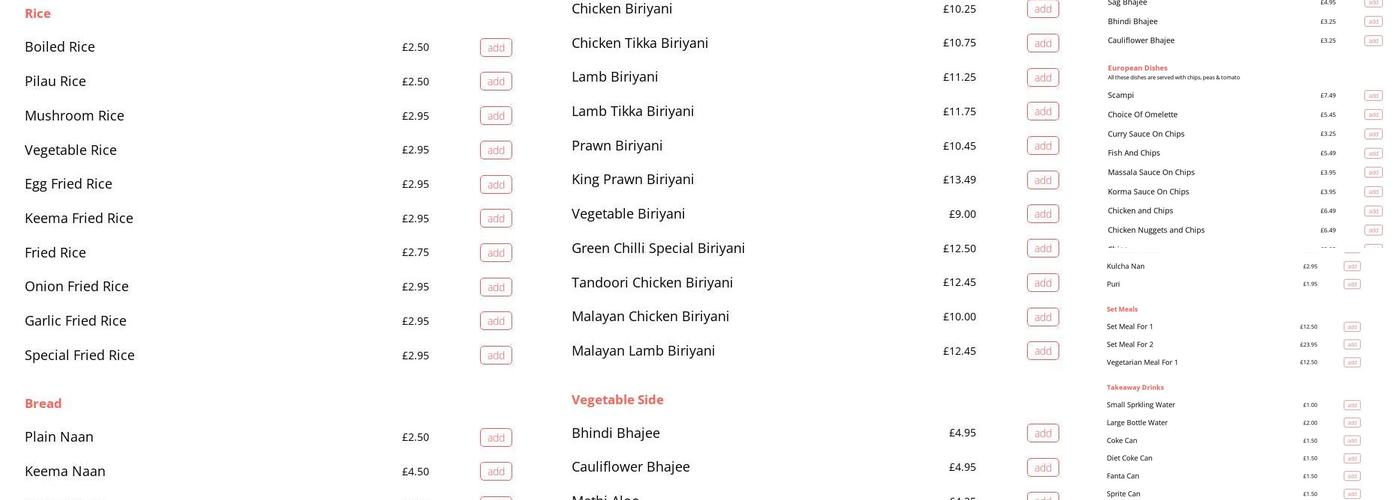Add a Diet Coke Can
The width and height of the screenshot is (1400, 500).
pos(1352,458)
